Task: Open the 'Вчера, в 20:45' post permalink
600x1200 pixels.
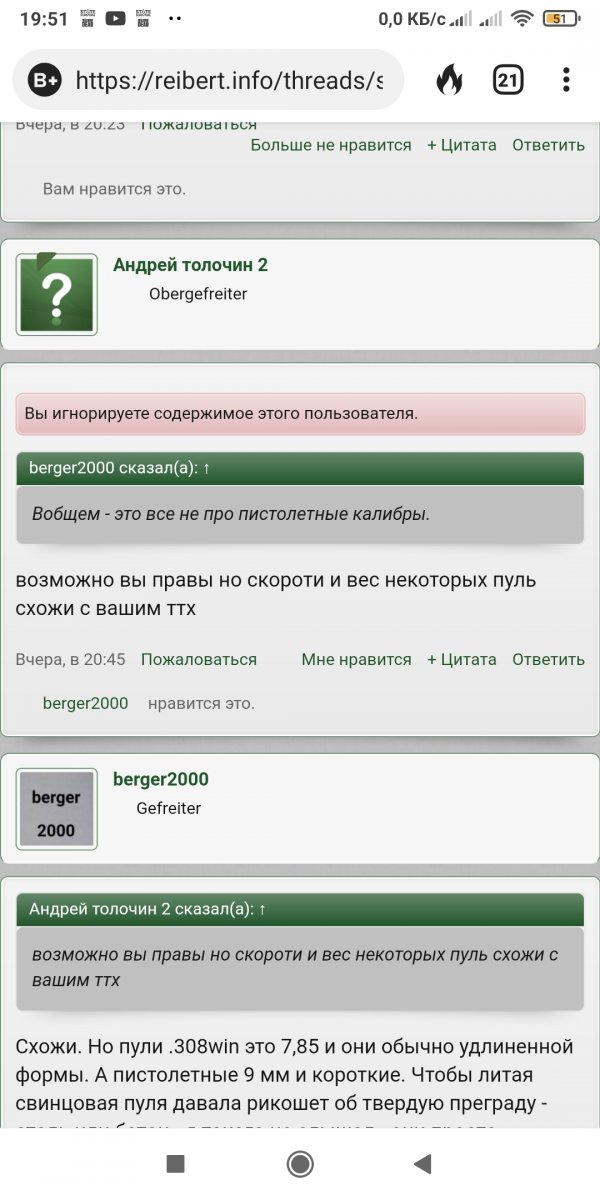Action: [70, 660]
